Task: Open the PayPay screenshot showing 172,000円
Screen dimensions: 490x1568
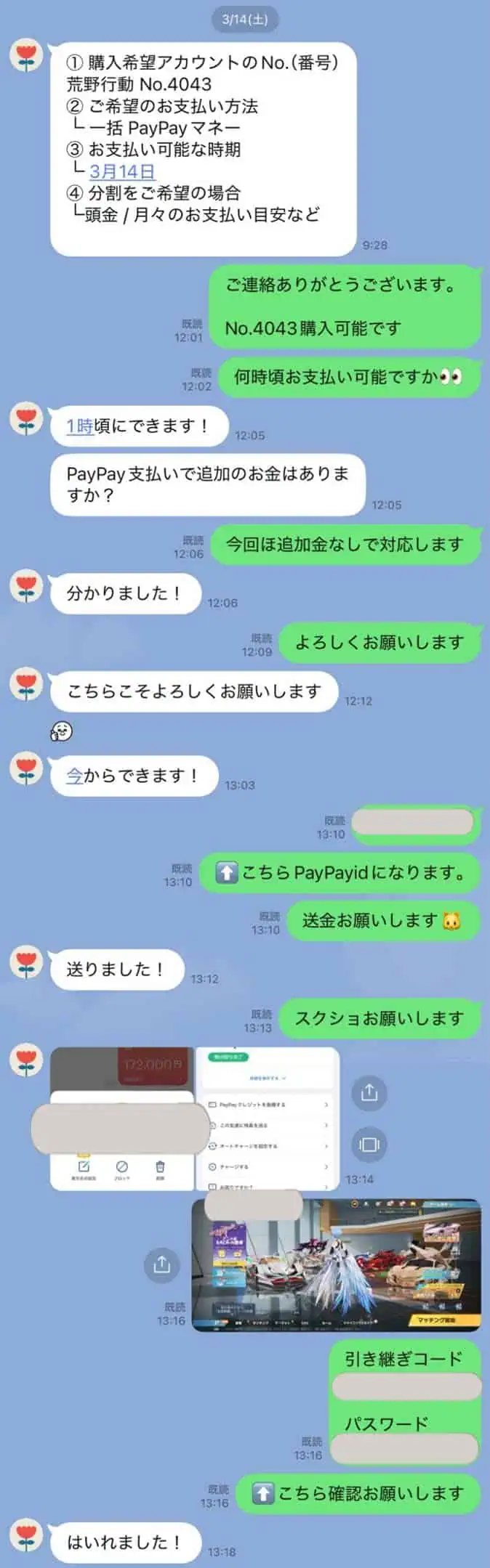Action: point(122,1118)
